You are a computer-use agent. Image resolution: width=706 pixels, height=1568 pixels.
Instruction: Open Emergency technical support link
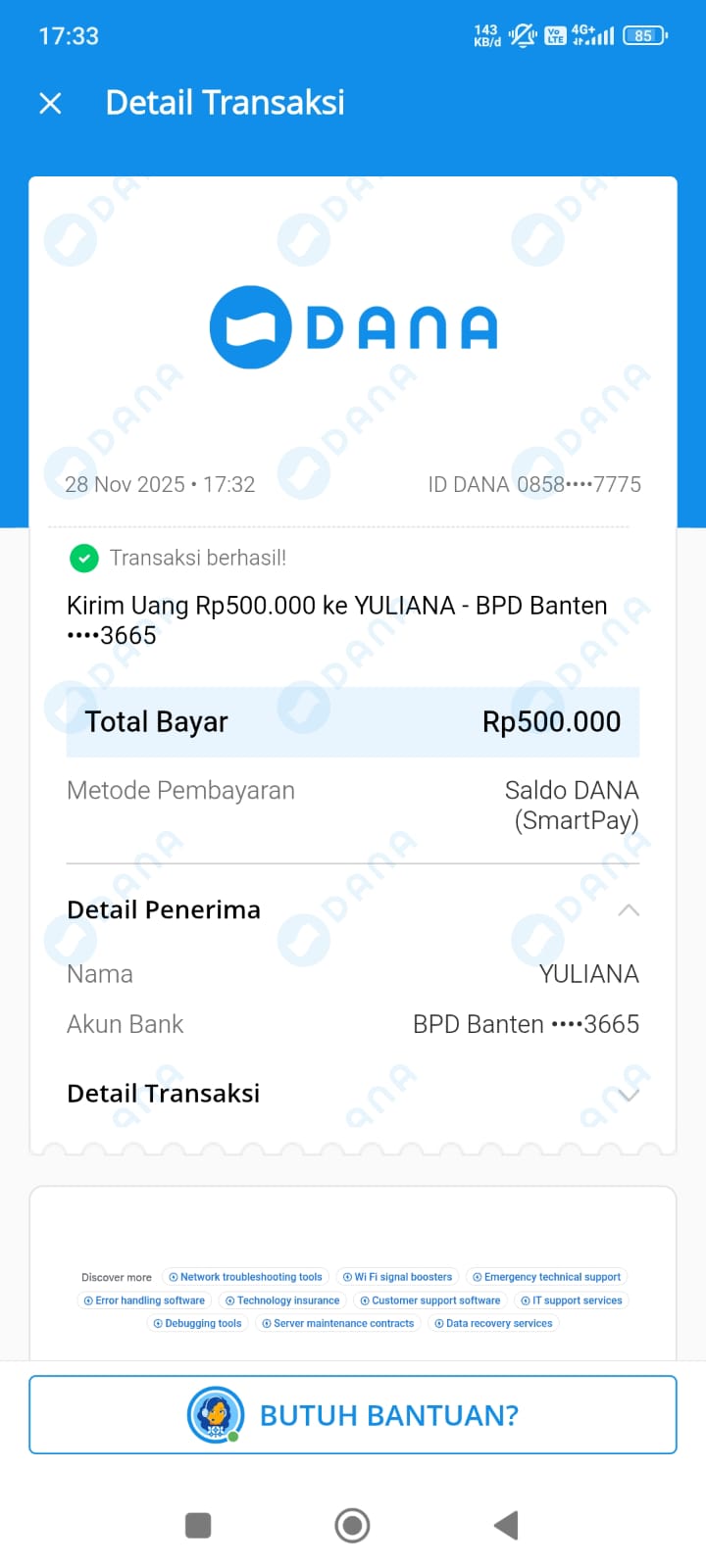(546, 1277)
